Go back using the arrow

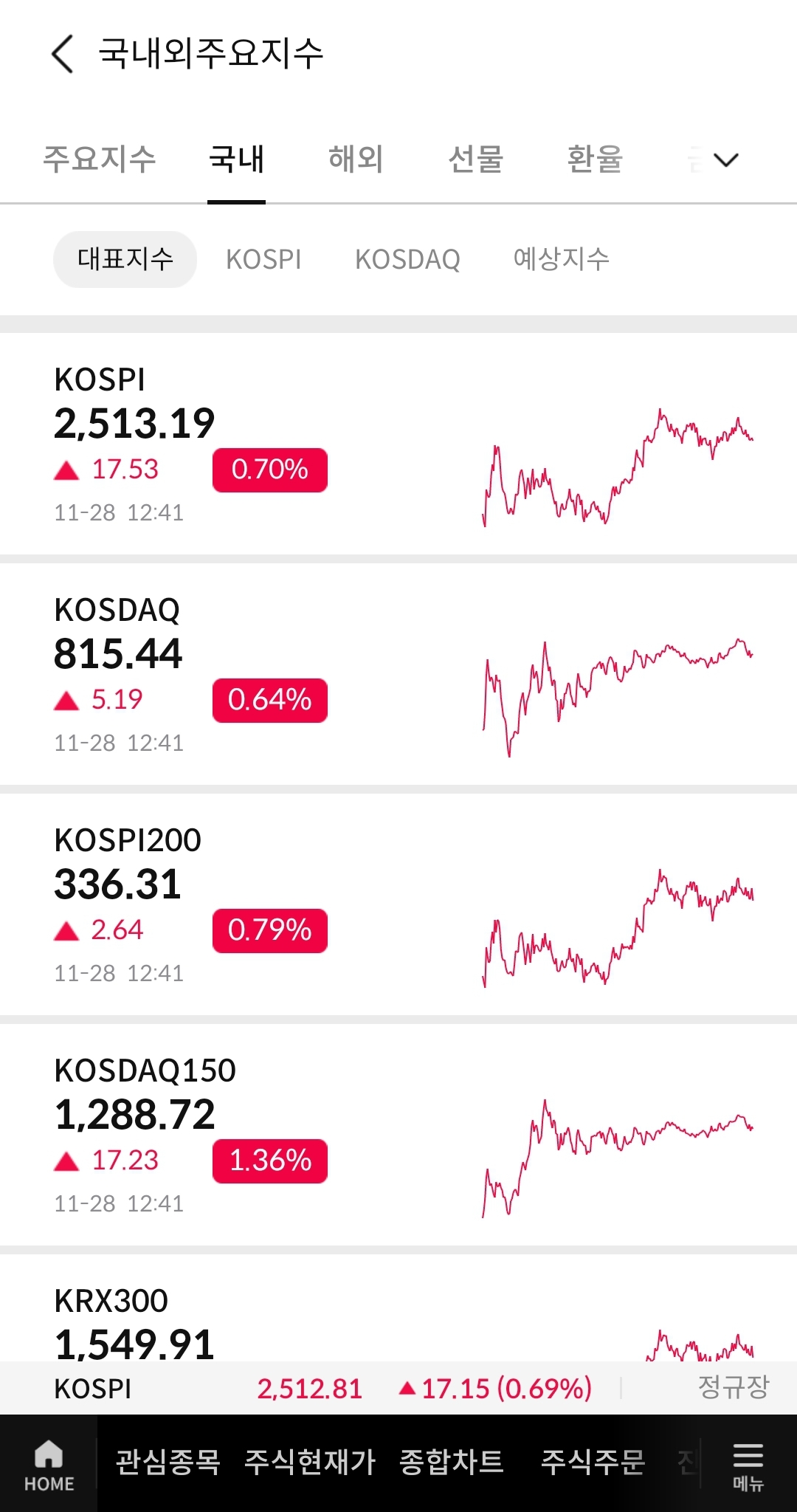tap(63, 54)
